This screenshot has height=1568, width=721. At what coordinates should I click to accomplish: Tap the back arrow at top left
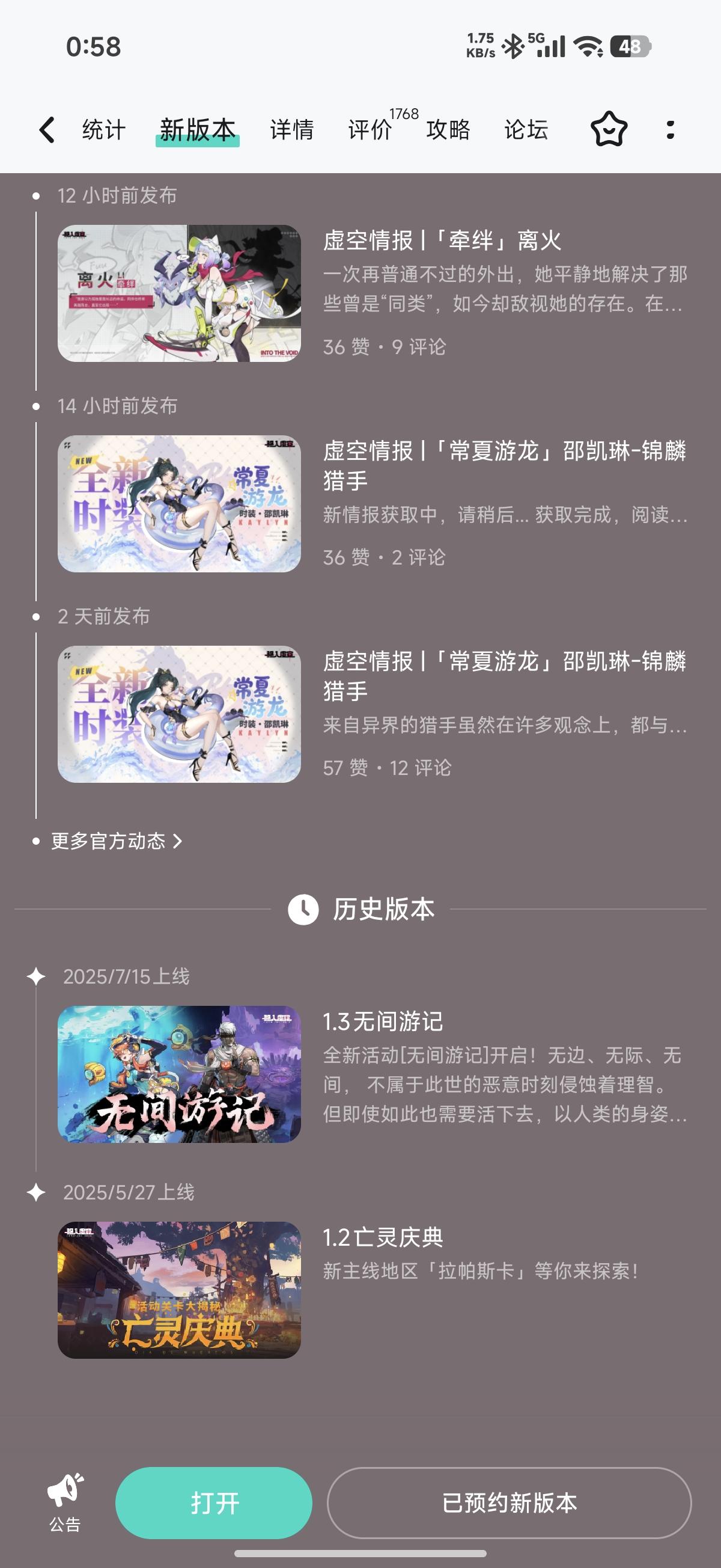point(47,130)
